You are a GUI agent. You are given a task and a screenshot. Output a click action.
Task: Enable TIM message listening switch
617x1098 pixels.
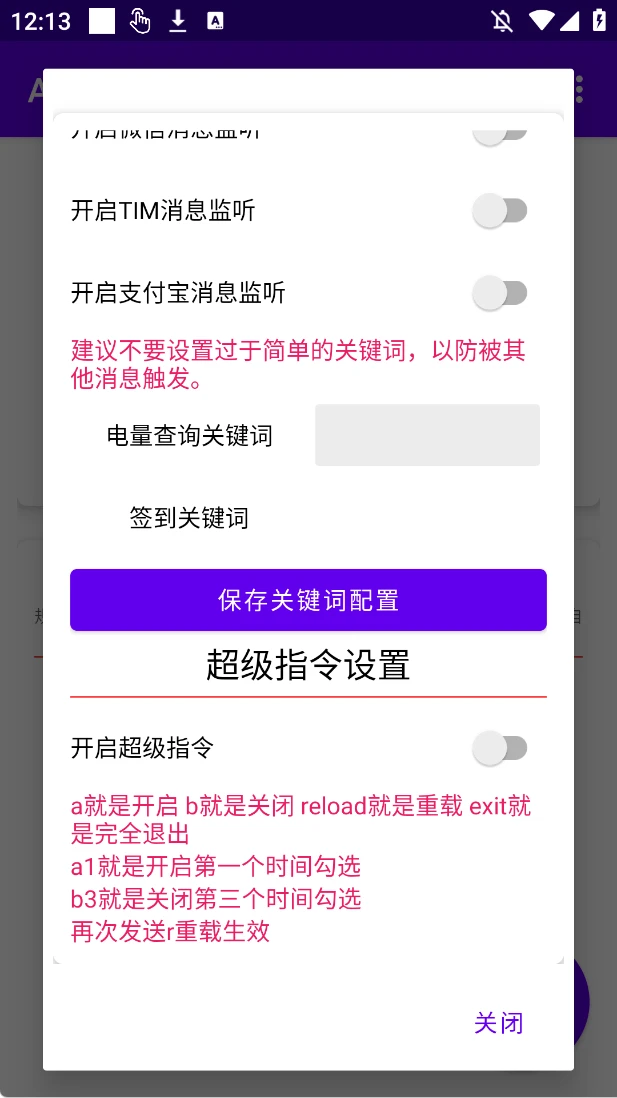[x=500, y=211]
